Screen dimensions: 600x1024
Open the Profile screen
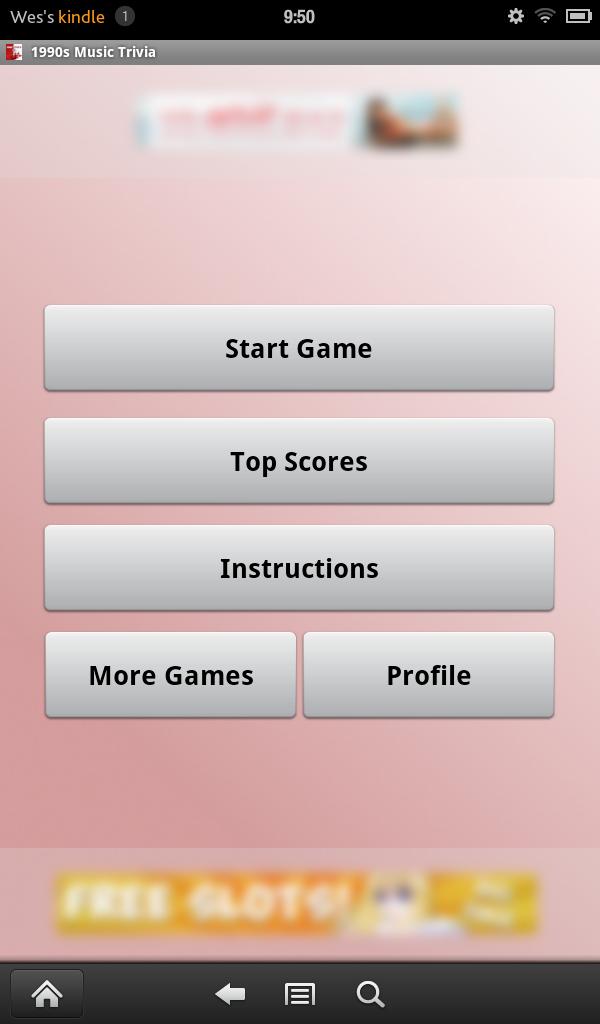pos(428,675)
